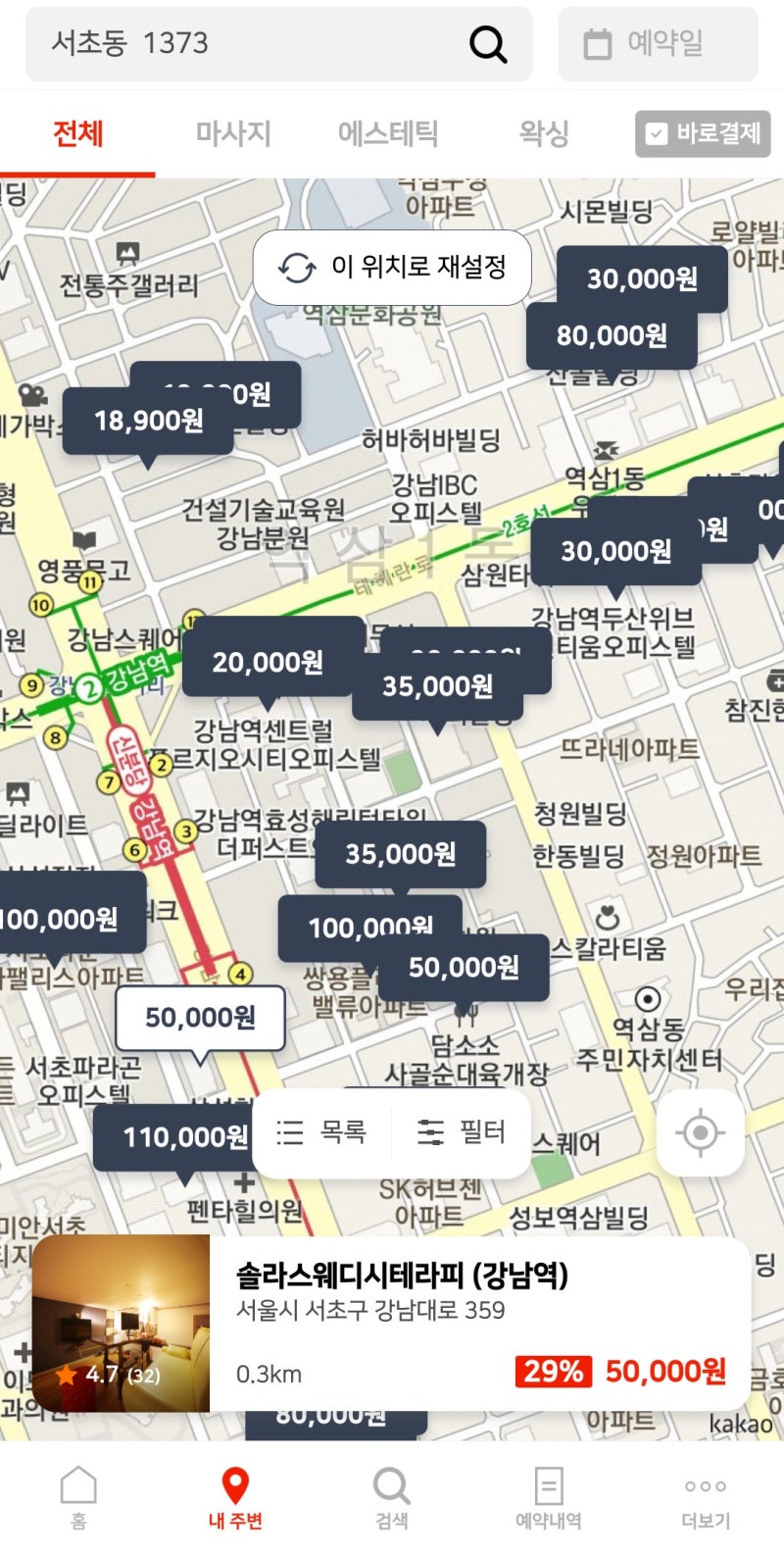784x1554 pixels.
Task: Open the 예약내역 tab
Action: point(549,1497)
